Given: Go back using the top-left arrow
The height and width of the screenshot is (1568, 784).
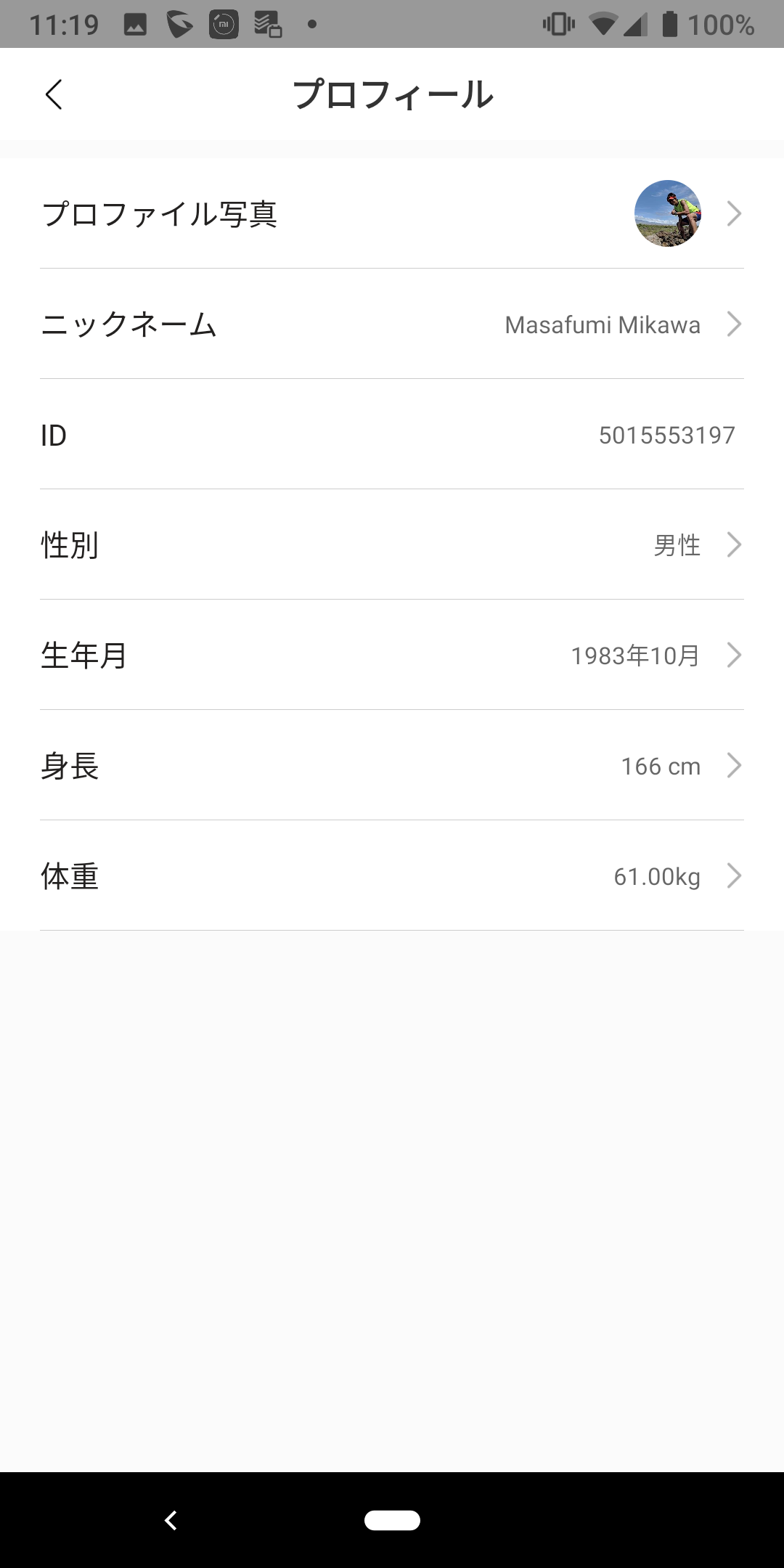Looking at the screenshot, I should (54, 94).
